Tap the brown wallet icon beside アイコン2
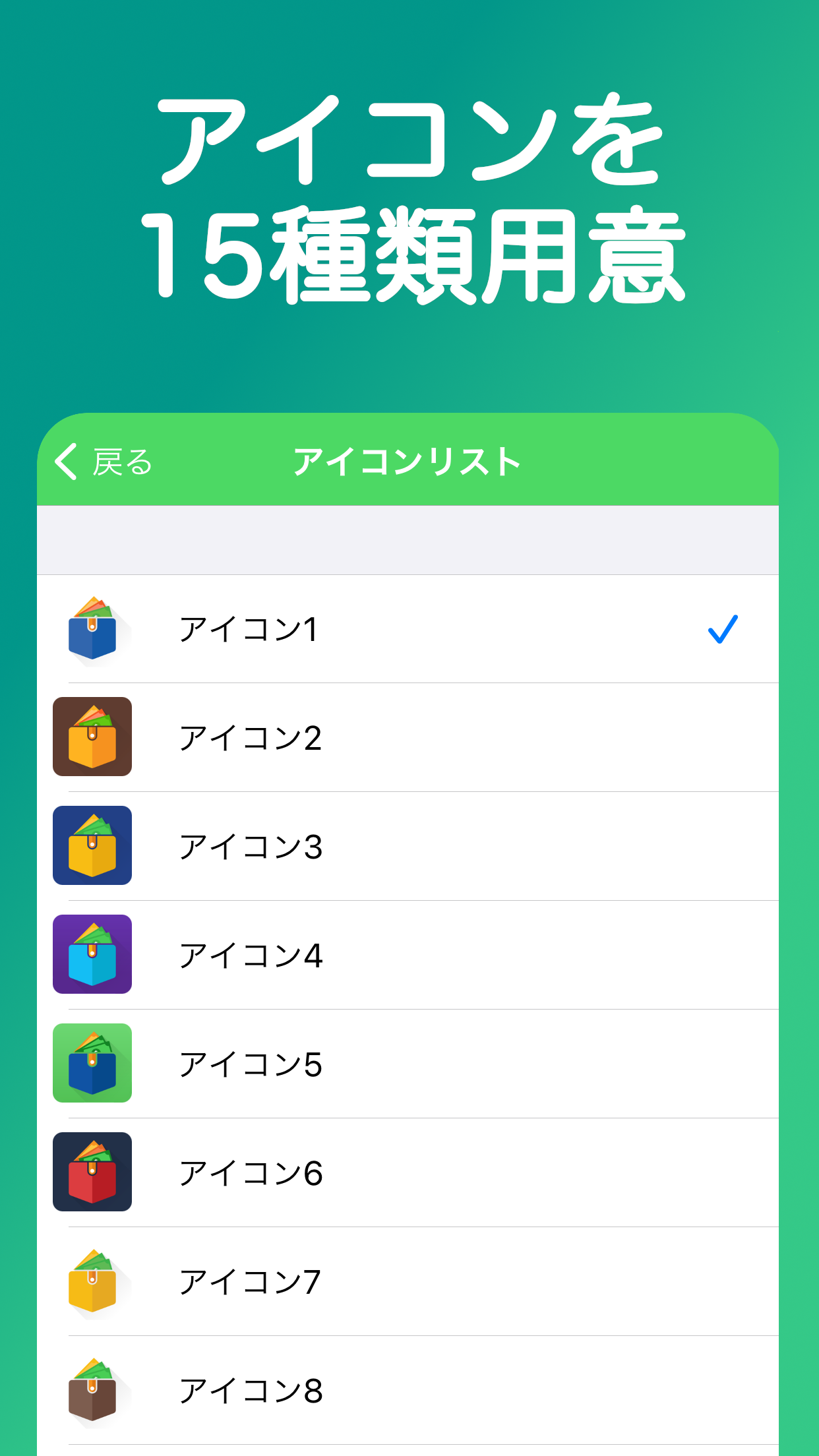819x1456 pixels. pos(92,737)
